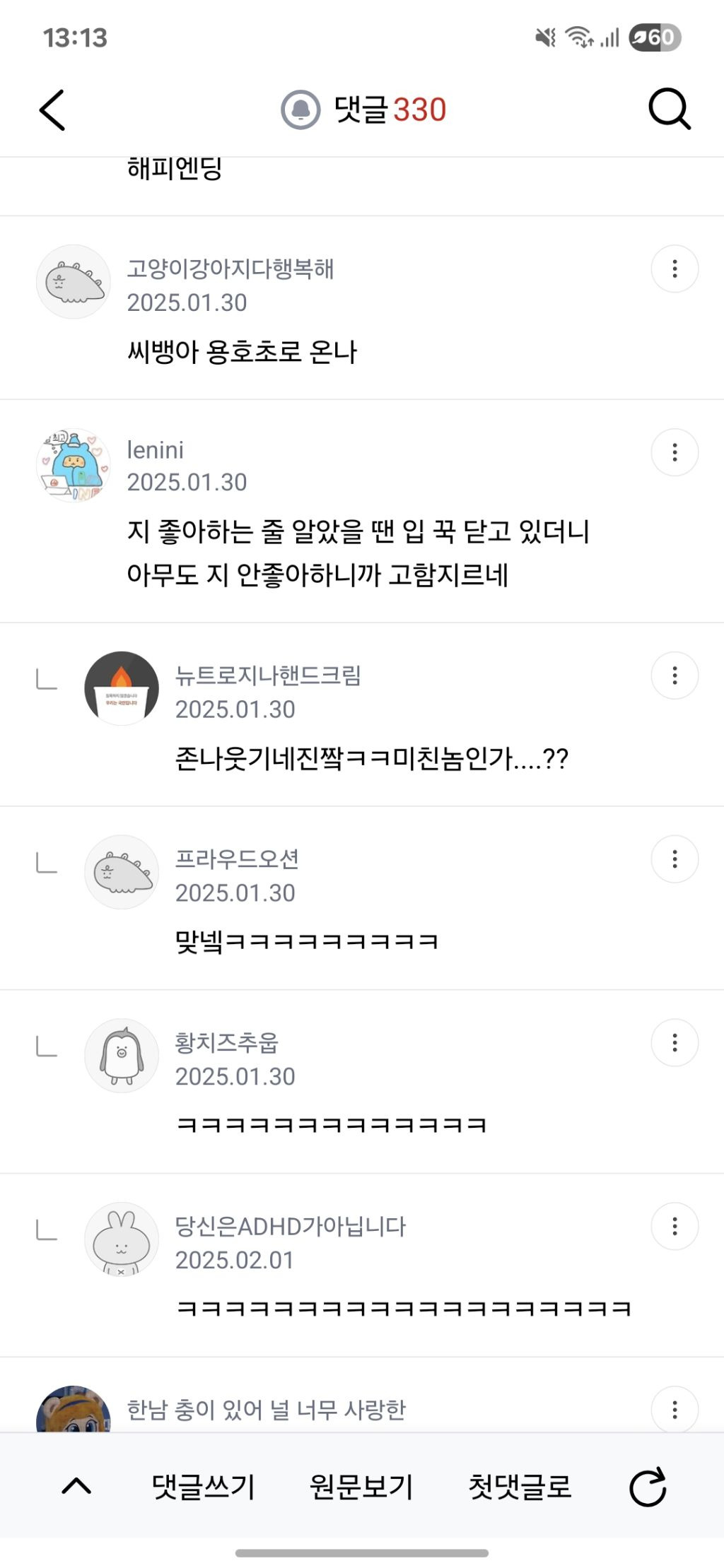This screenshot has width=724, height=1568.
Task: Open options menu for 당신은ADHD가아닙니다's reply
Action: (675, 1227)
